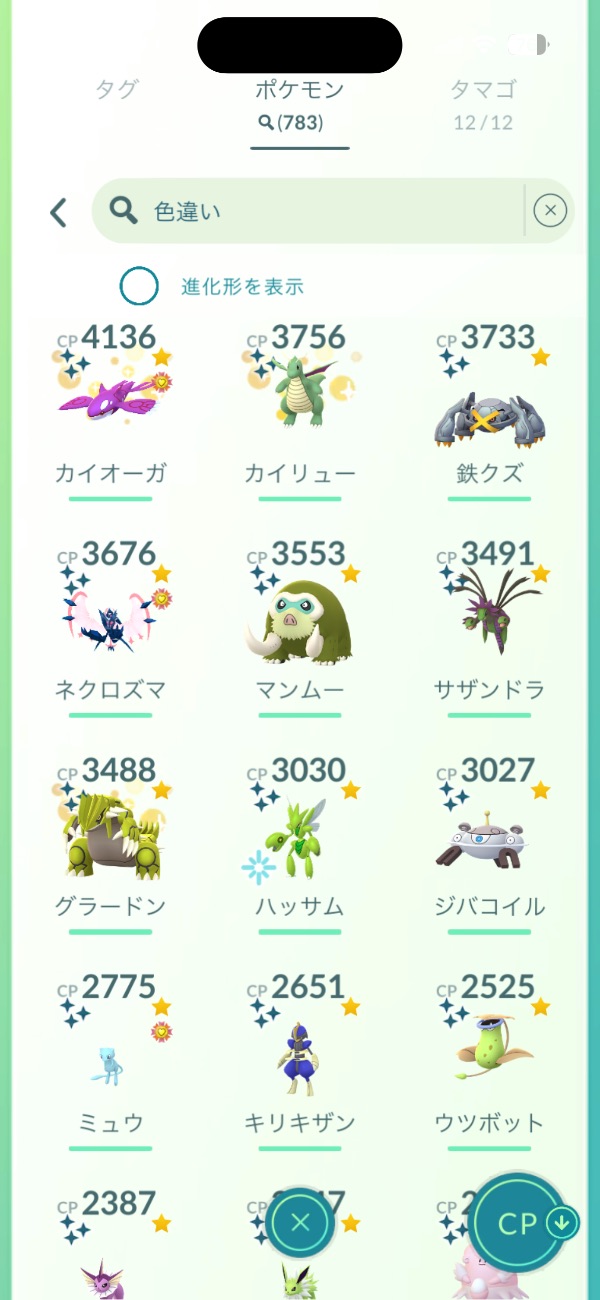600x1300 pixels.
Task: Switch to the タグ tab
Action: coord(117,90)
